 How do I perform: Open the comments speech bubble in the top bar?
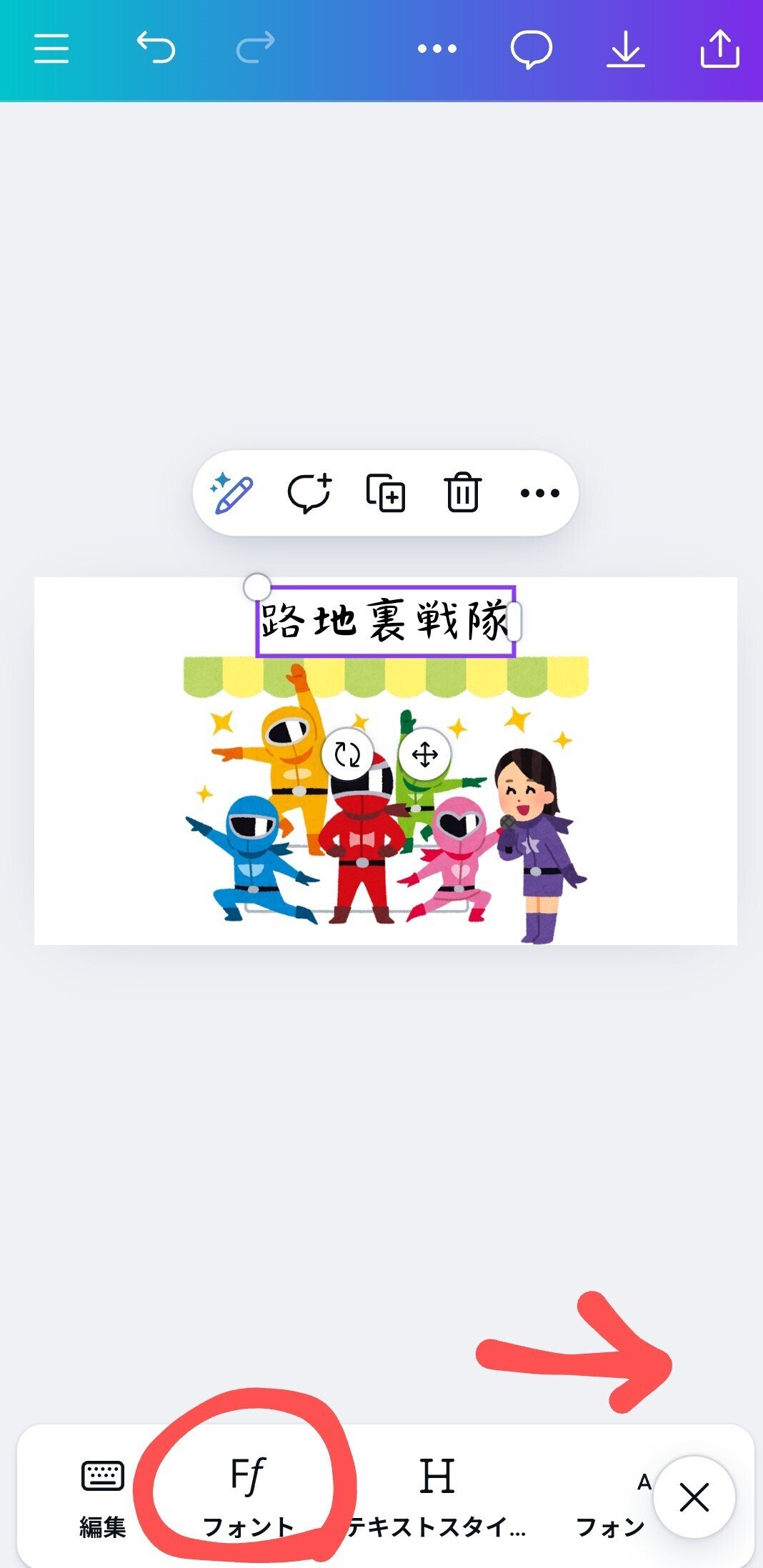(x=531, y=49)
